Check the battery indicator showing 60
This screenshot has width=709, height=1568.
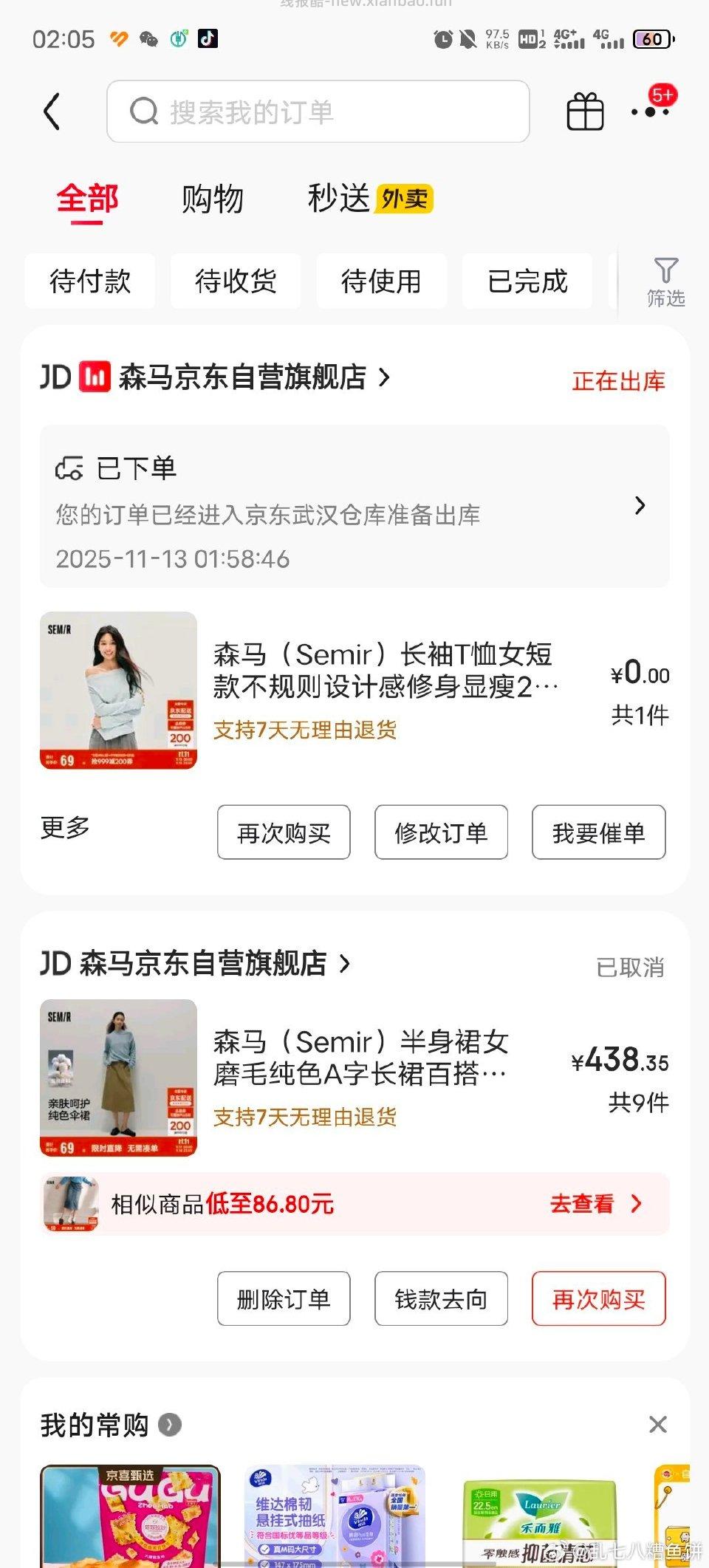click(653, 40)
